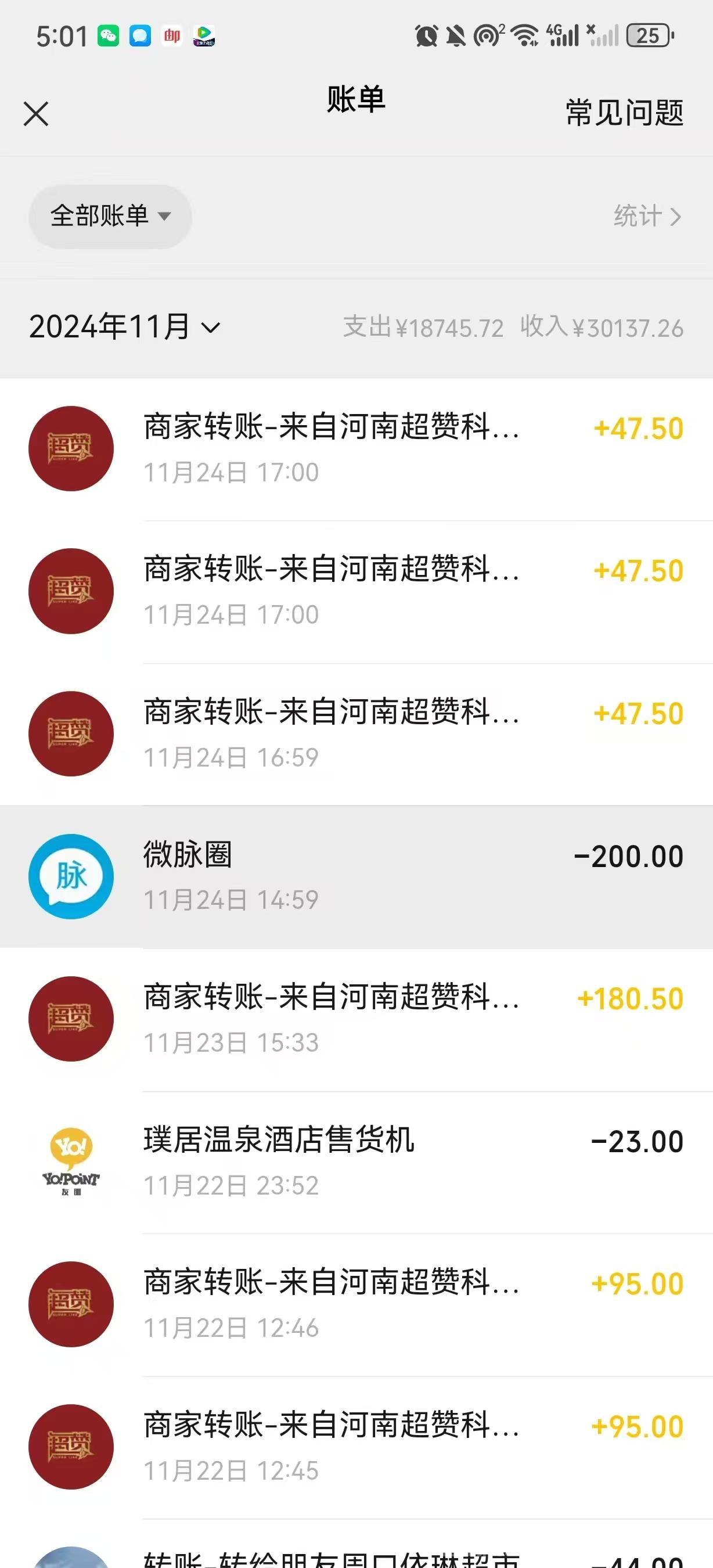The image size is (713, 1568).
Task: Select month via 2024年11月 picker
Action: [x=124, y=327]
